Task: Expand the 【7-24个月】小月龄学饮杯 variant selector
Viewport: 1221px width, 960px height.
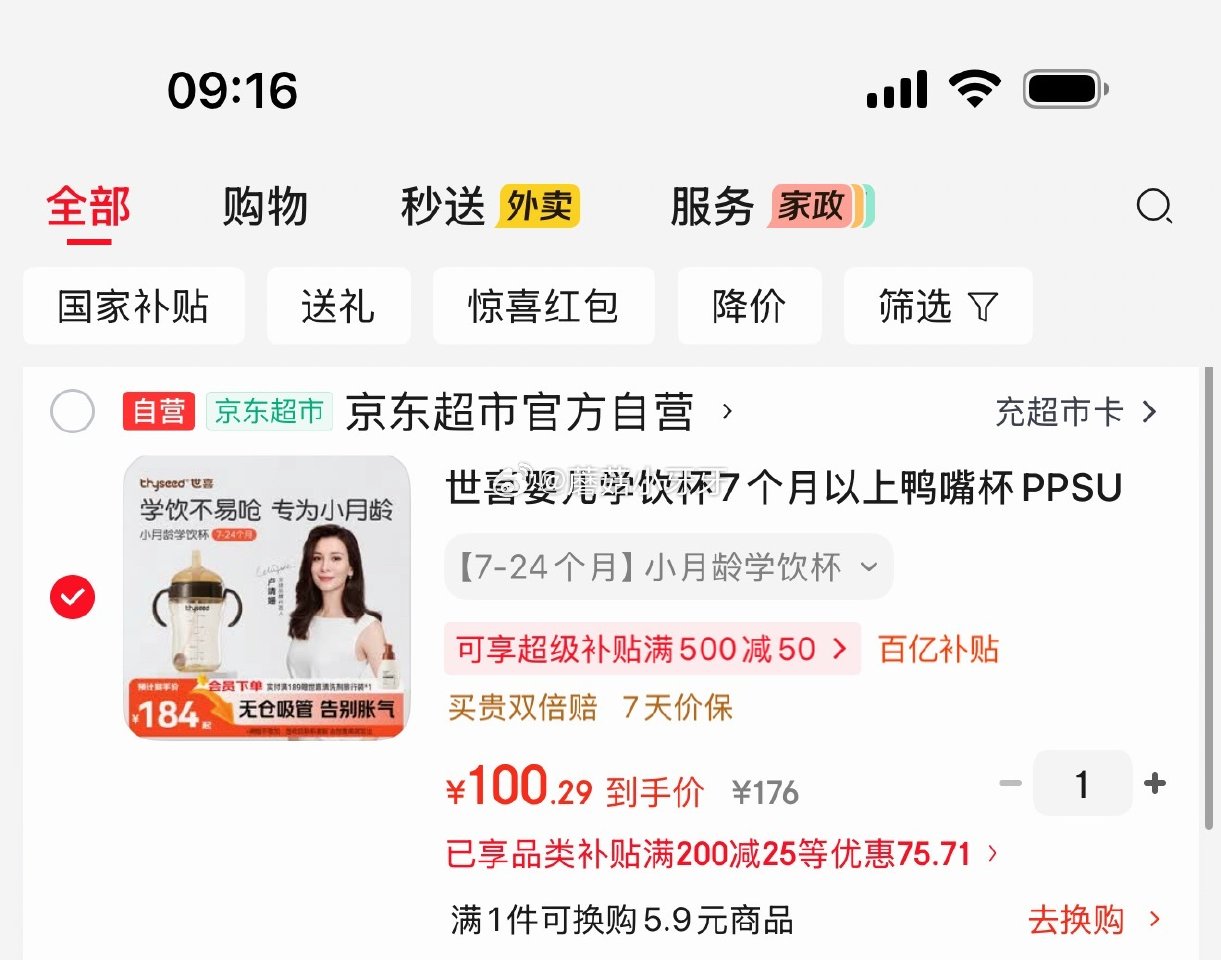Action: (x=668, y=568)
